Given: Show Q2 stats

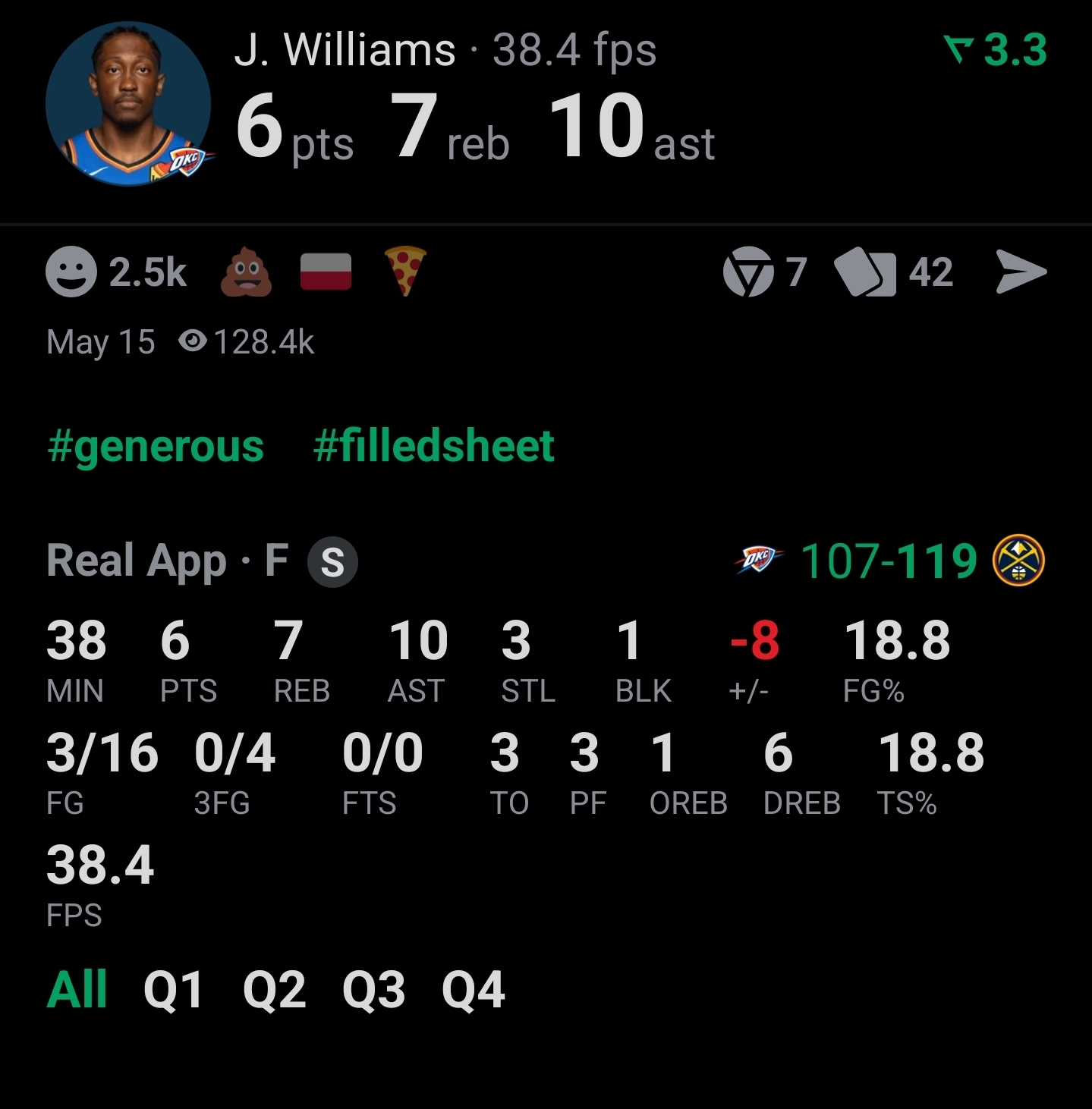Looking at the screenshot, I should click(x=274, y=989).
